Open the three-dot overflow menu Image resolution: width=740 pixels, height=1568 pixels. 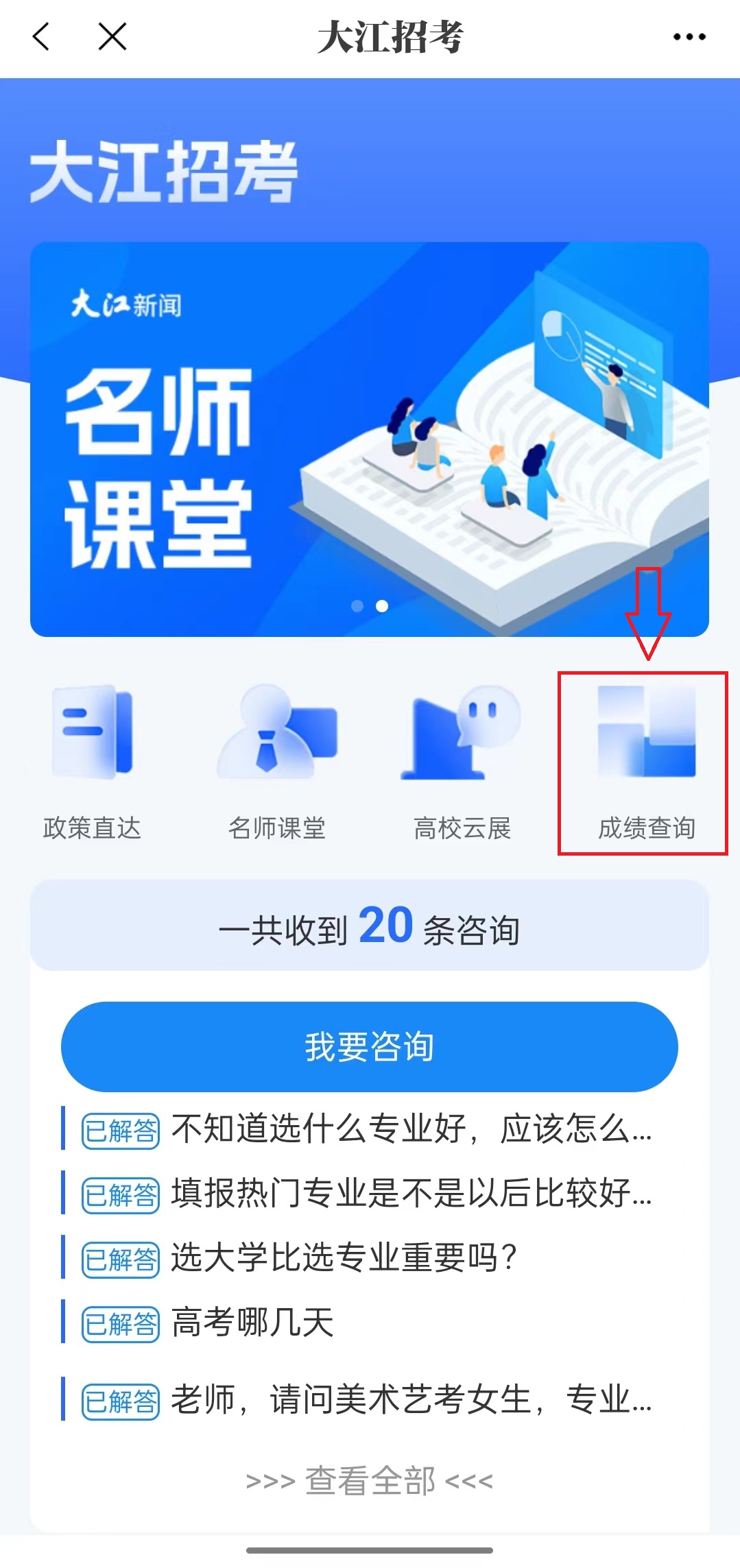click(x=689, y=37)
